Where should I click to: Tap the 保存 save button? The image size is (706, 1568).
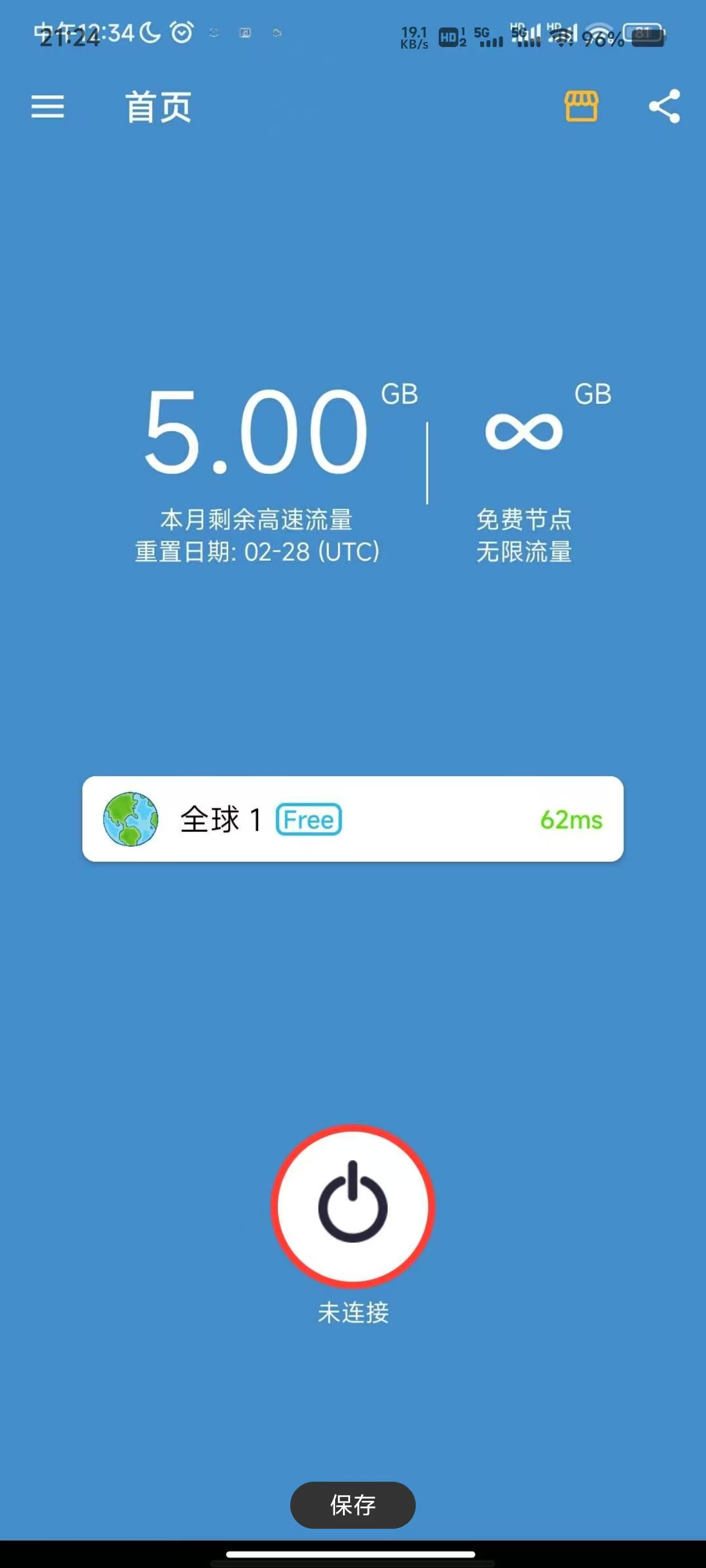pyautogui.click(x=352, y=1505)
